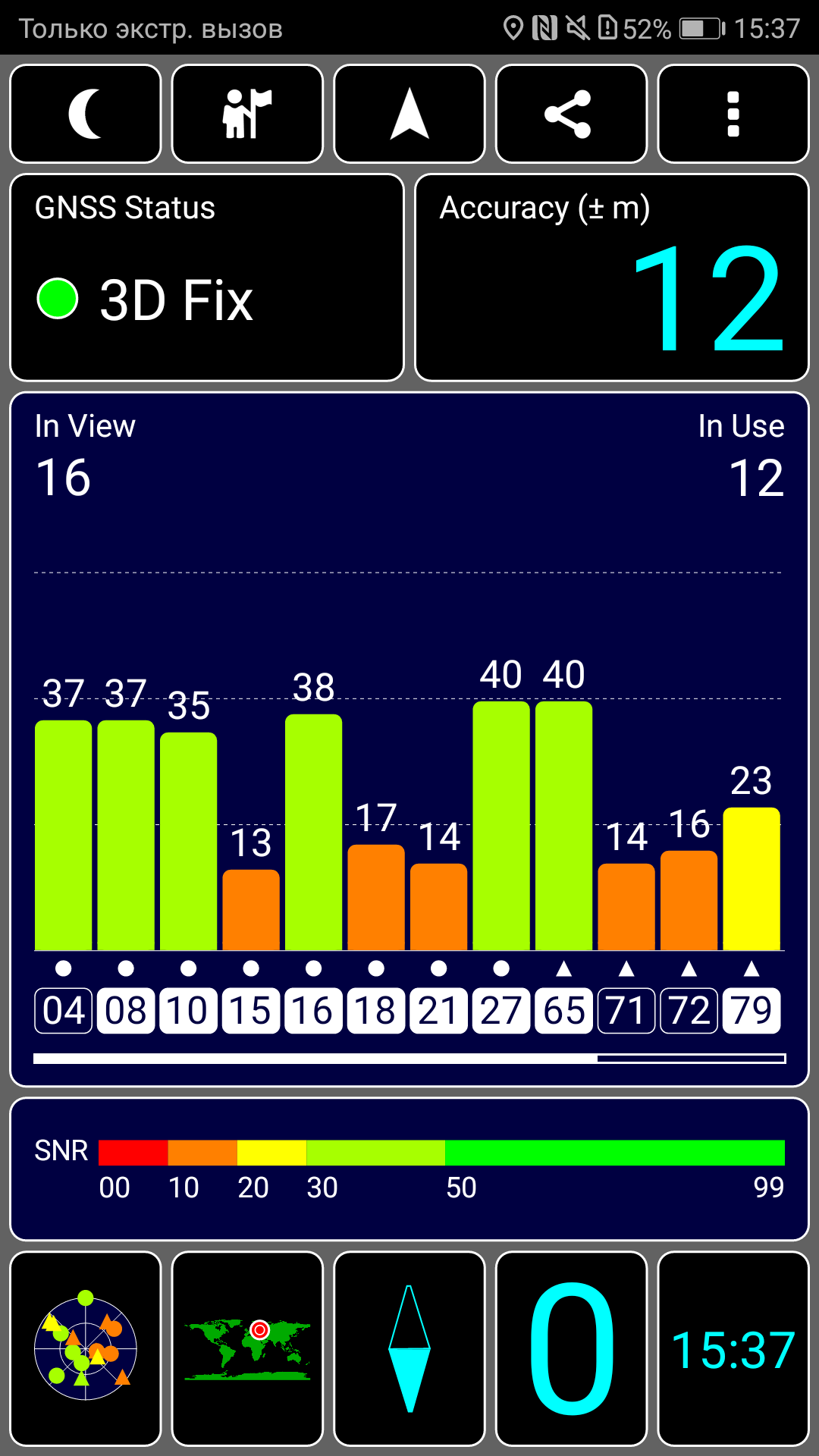Screen dimensions: 819x1456
Task: Open the satellite sky radar view
Action: 86,1349
